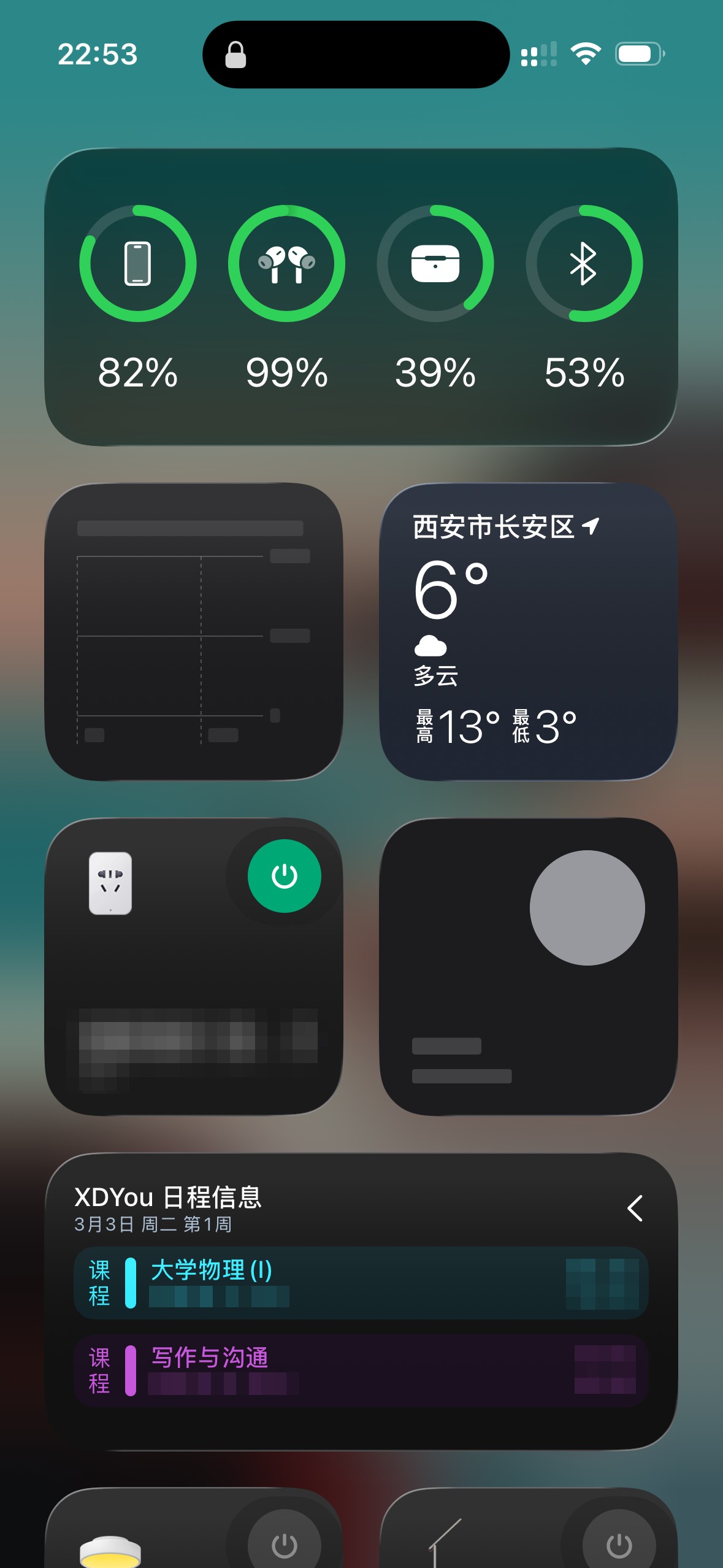Open the weather widget for 西安市长安区
This screenshot has height=1568, width=723.
[529, 631]
